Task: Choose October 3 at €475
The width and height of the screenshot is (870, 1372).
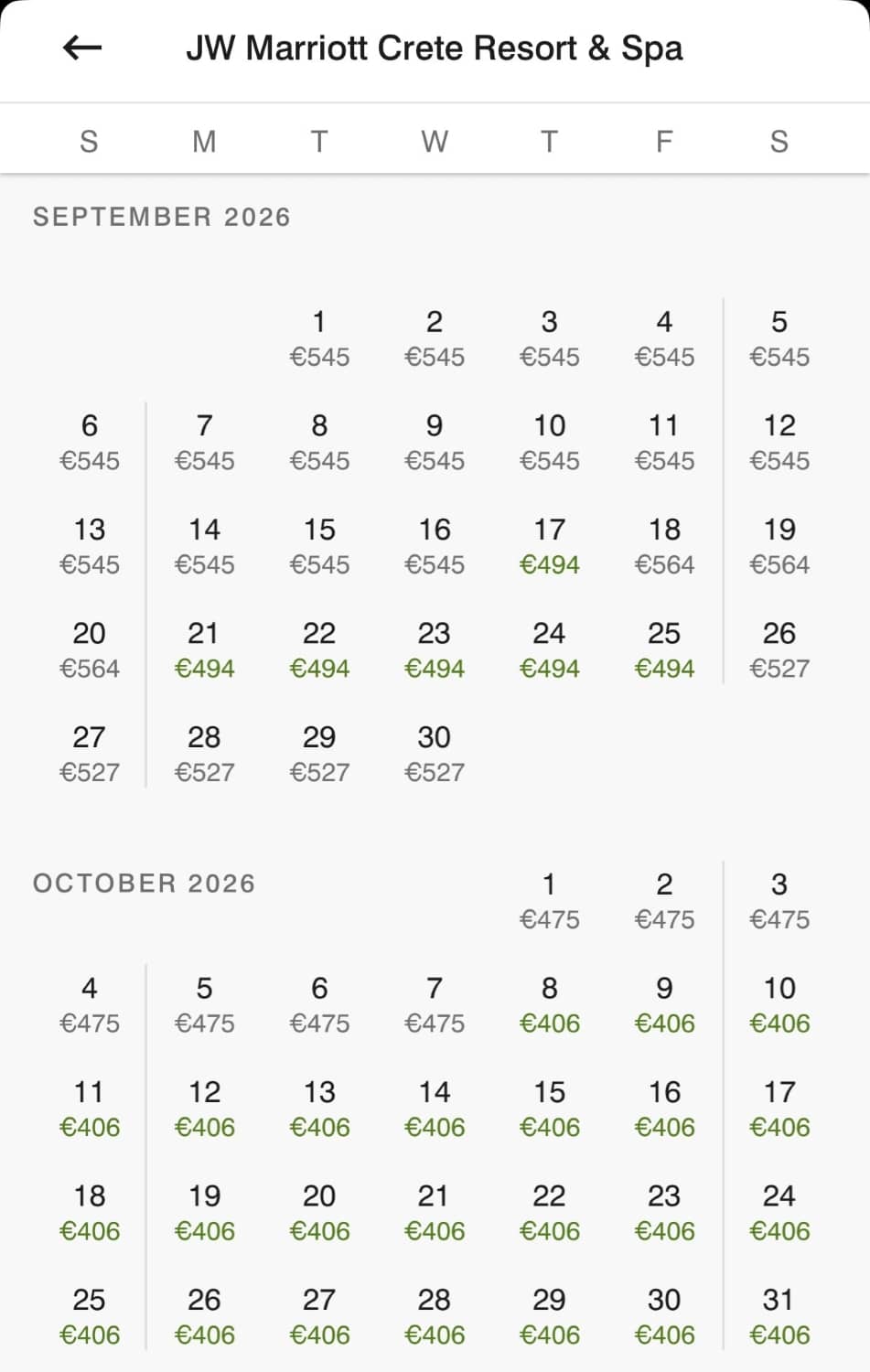Action: click(779, 901)
